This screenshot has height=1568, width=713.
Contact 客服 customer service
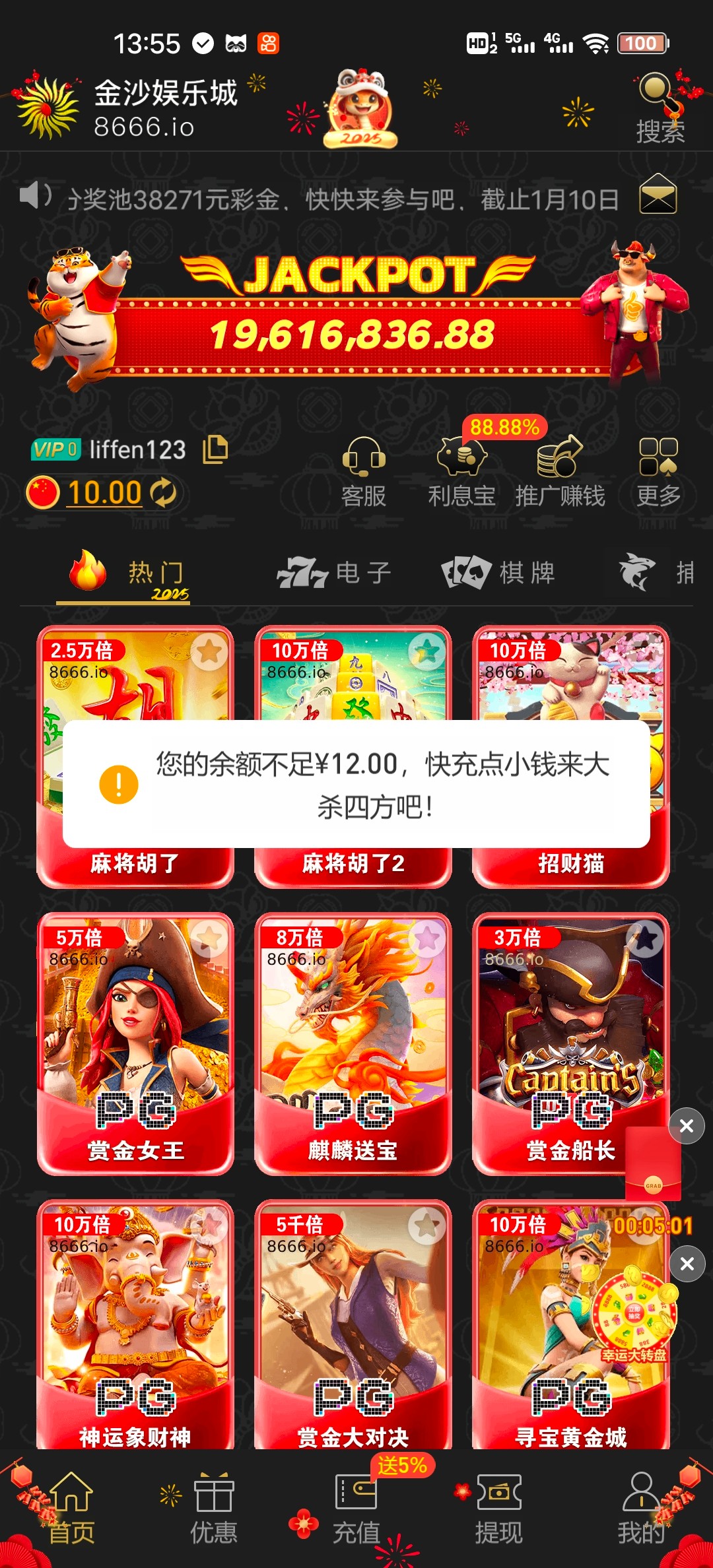364,472
